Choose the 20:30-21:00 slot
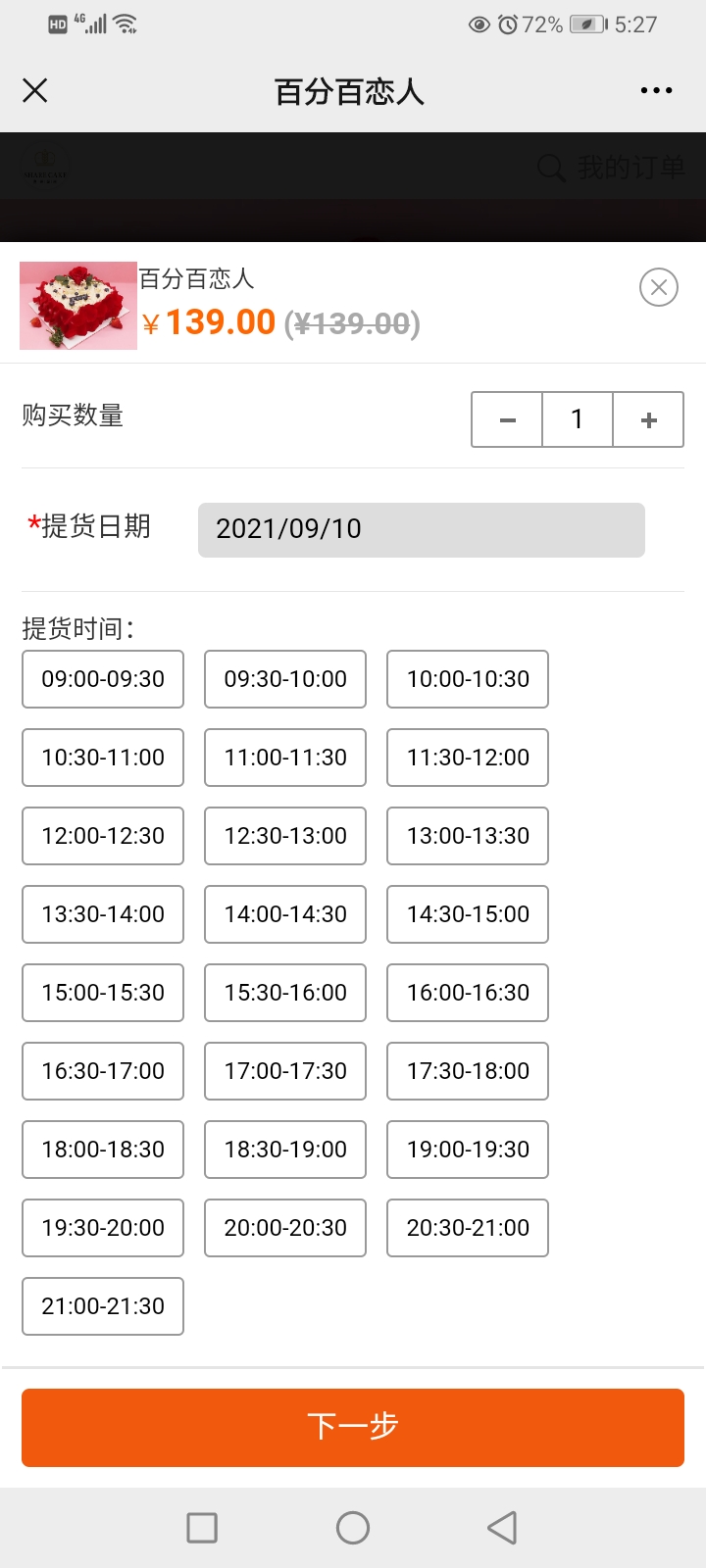Viewport: 706px width, 1568px height. 468,1228
